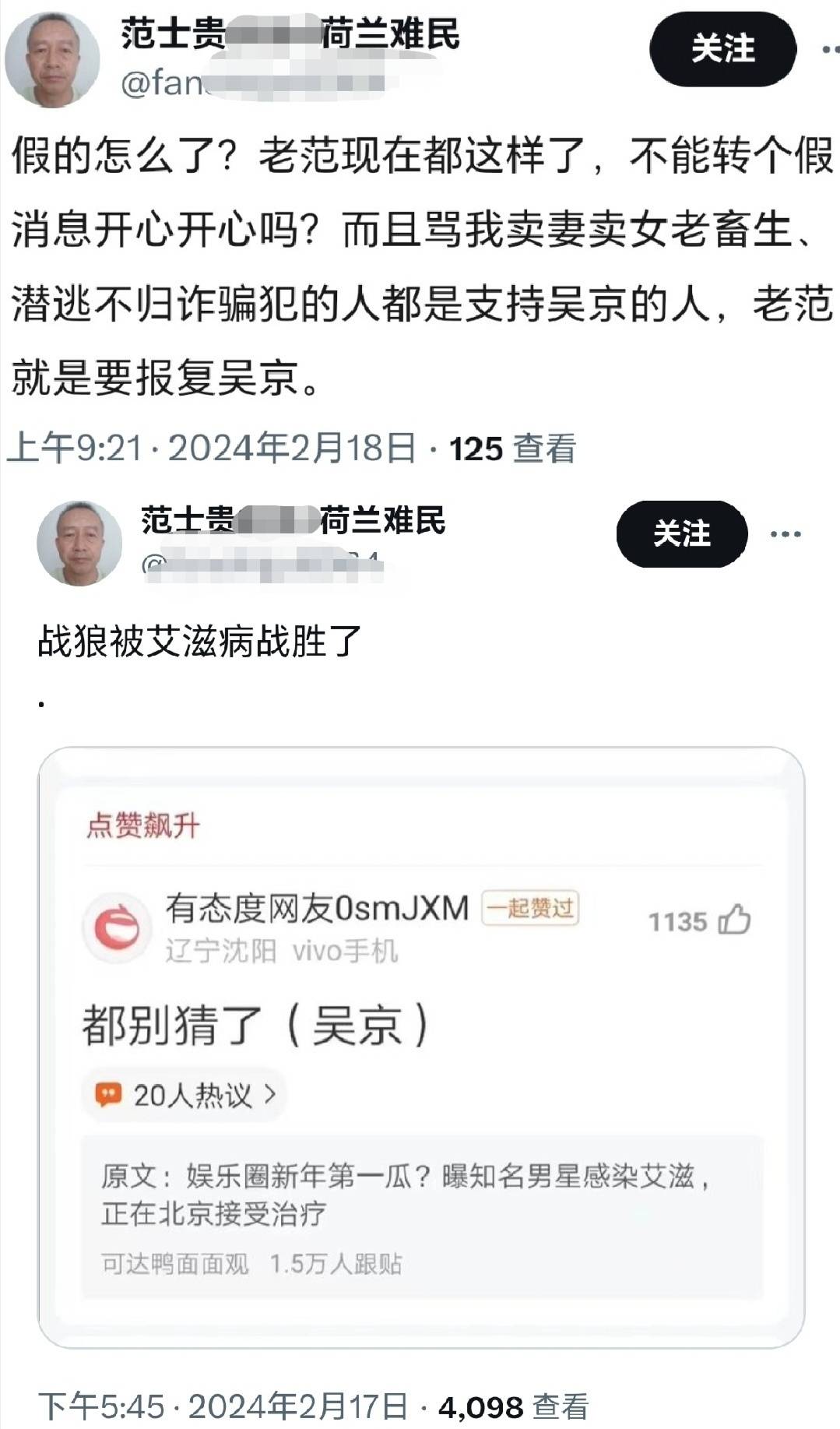Follow the account on the 战狼被艾滋病战胜了 post

681,533
